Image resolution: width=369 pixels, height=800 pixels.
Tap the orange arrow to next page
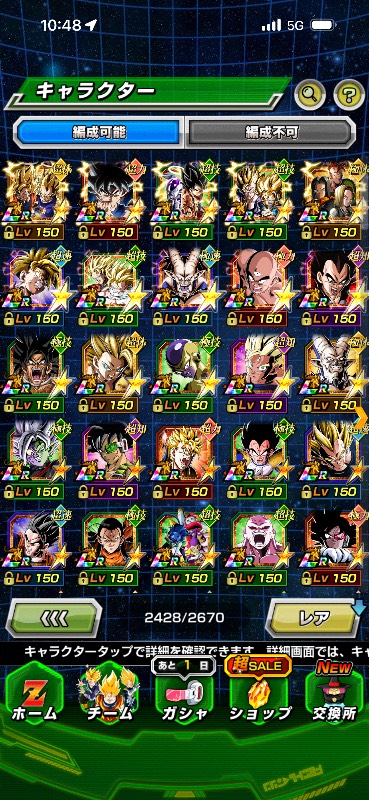[361, 418]
